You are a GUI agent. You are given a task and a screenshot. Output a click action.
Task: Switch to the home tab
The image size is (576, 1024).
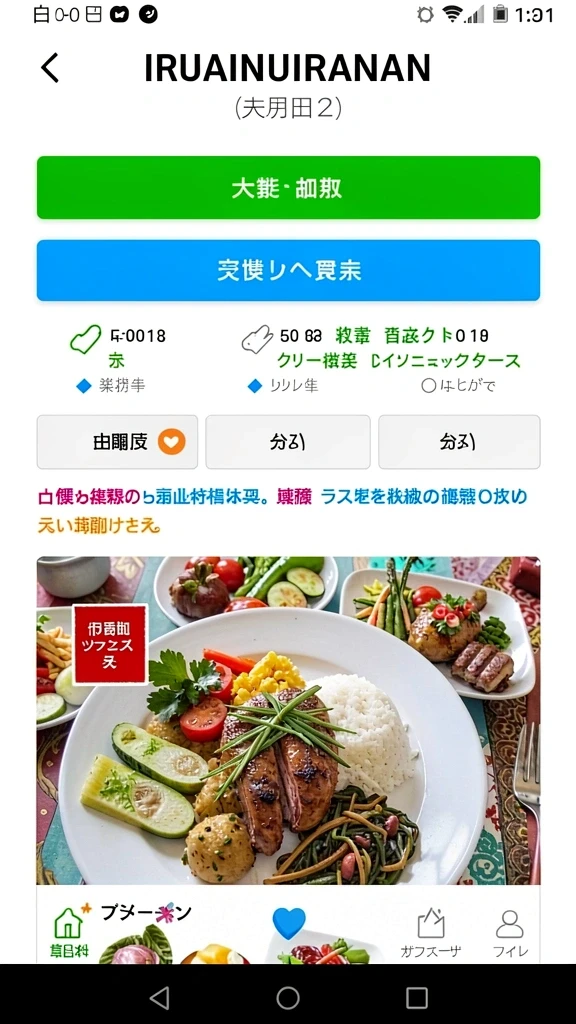pos(69,932)
